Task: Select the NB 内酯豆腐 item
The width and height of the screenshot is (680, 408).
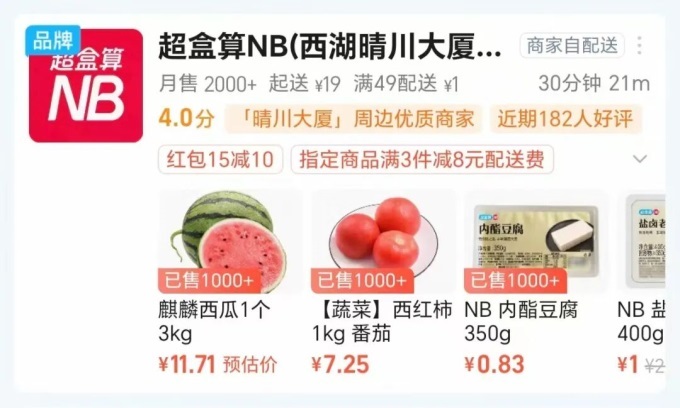Action: point(534,241)
